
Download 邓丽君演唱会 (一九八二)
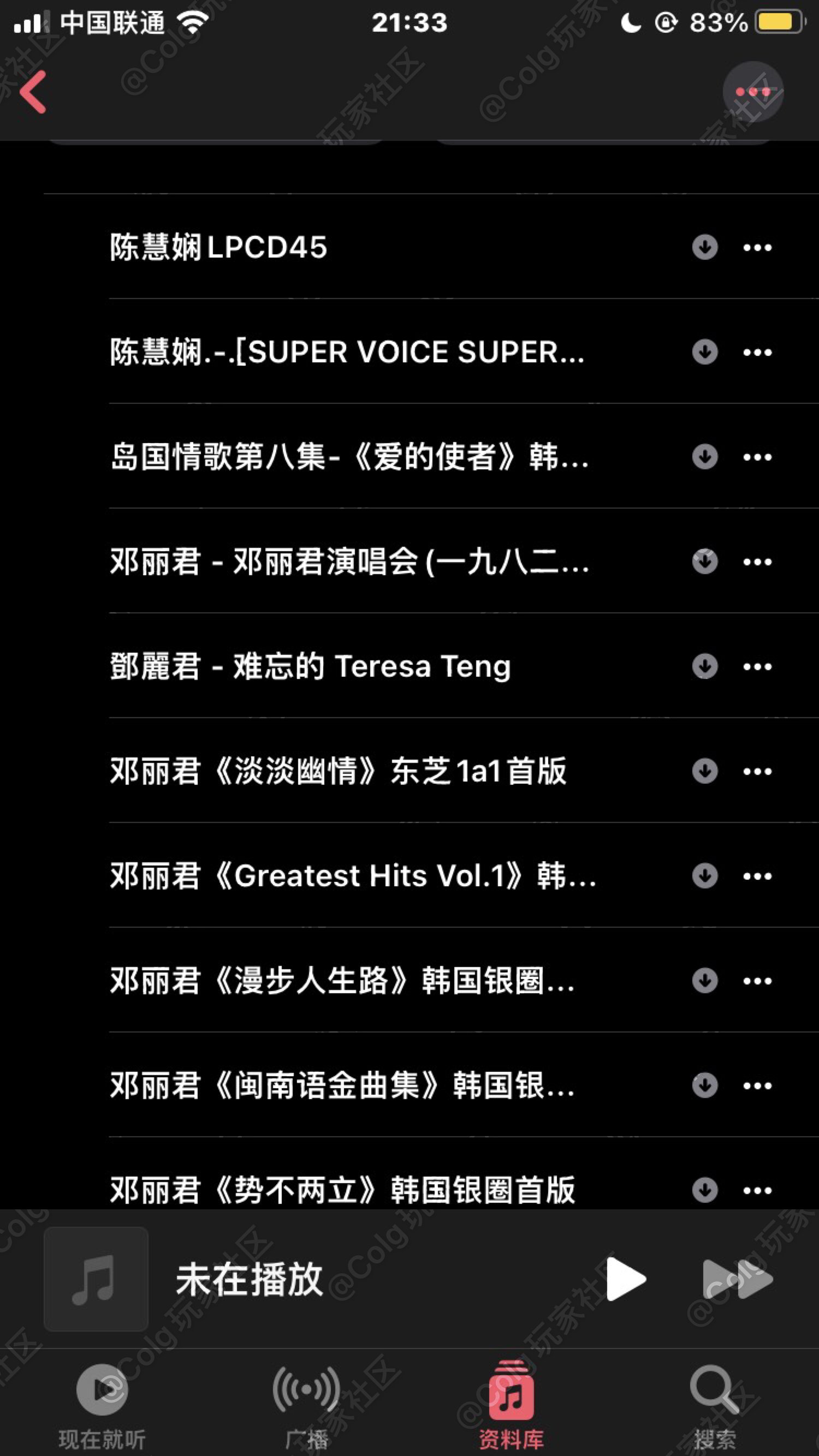[705, 561]
